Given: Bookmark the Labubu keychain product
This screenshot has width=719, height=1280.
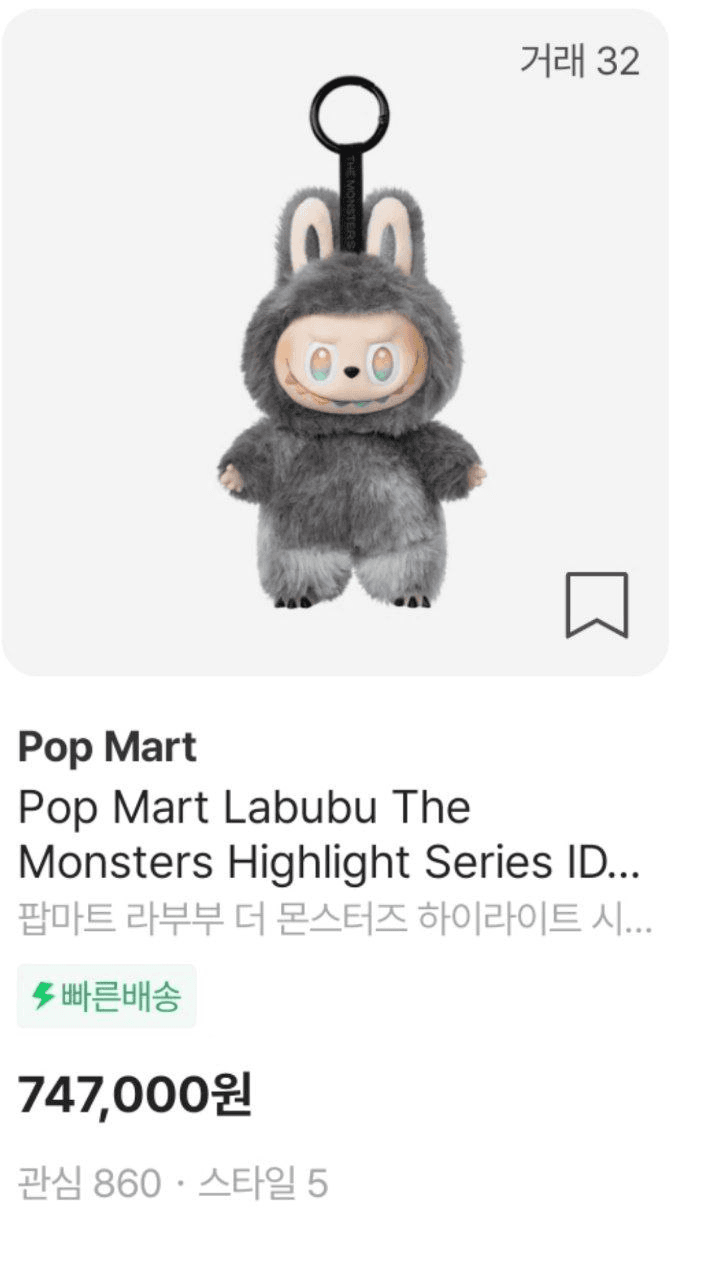Looking at the screenshot, I should [x=596, y=604].
